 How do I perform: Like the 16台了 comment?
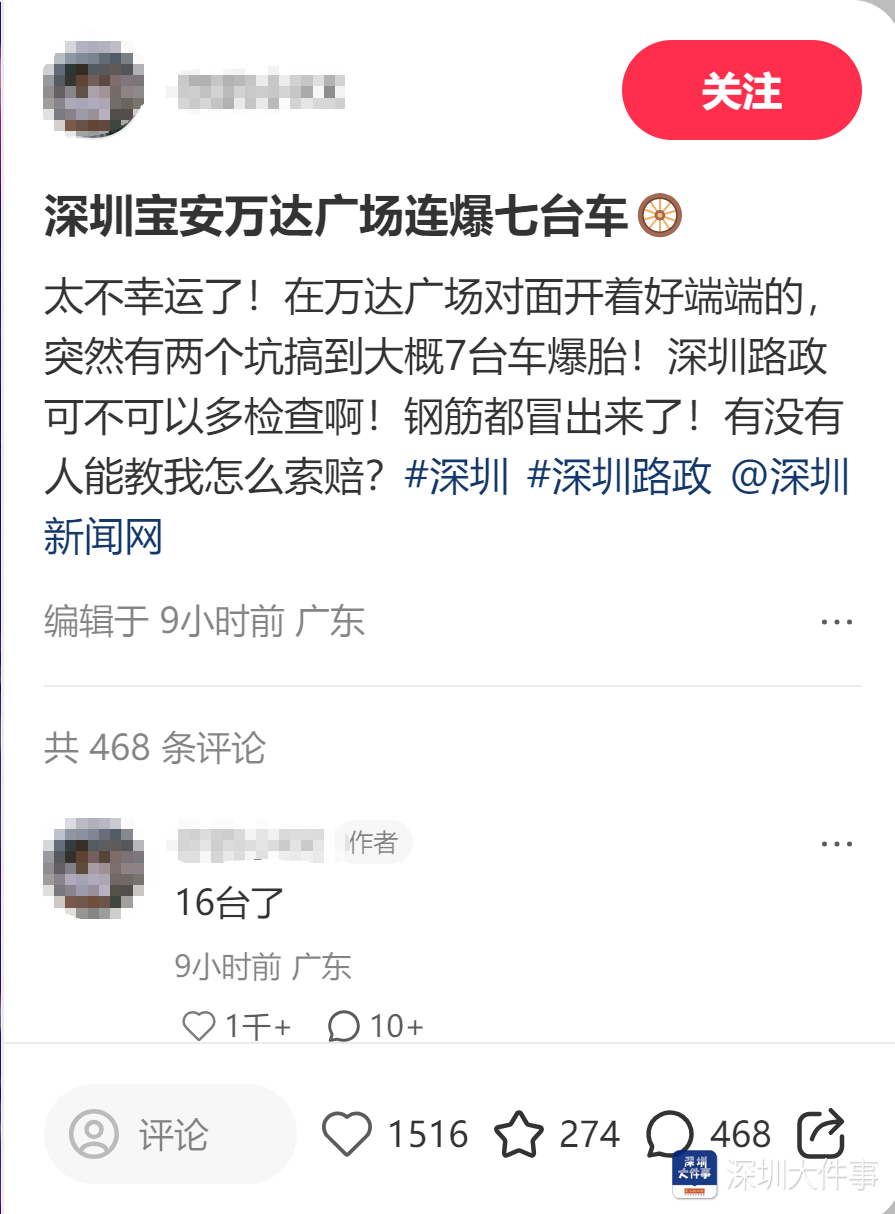[x=200, y=1026]
